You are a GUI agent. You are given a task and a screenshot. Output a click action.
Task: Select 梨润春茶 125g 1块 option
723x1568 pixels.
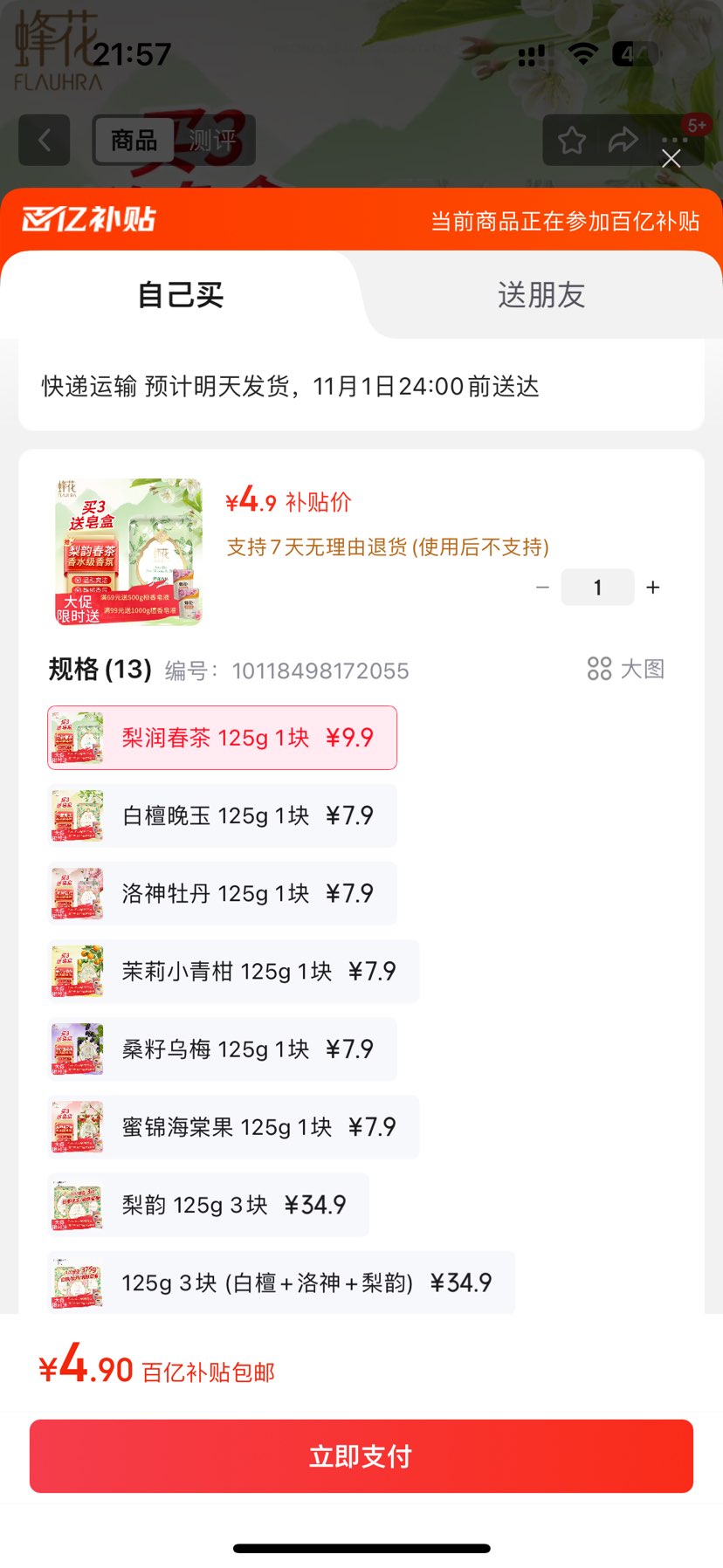222,738
